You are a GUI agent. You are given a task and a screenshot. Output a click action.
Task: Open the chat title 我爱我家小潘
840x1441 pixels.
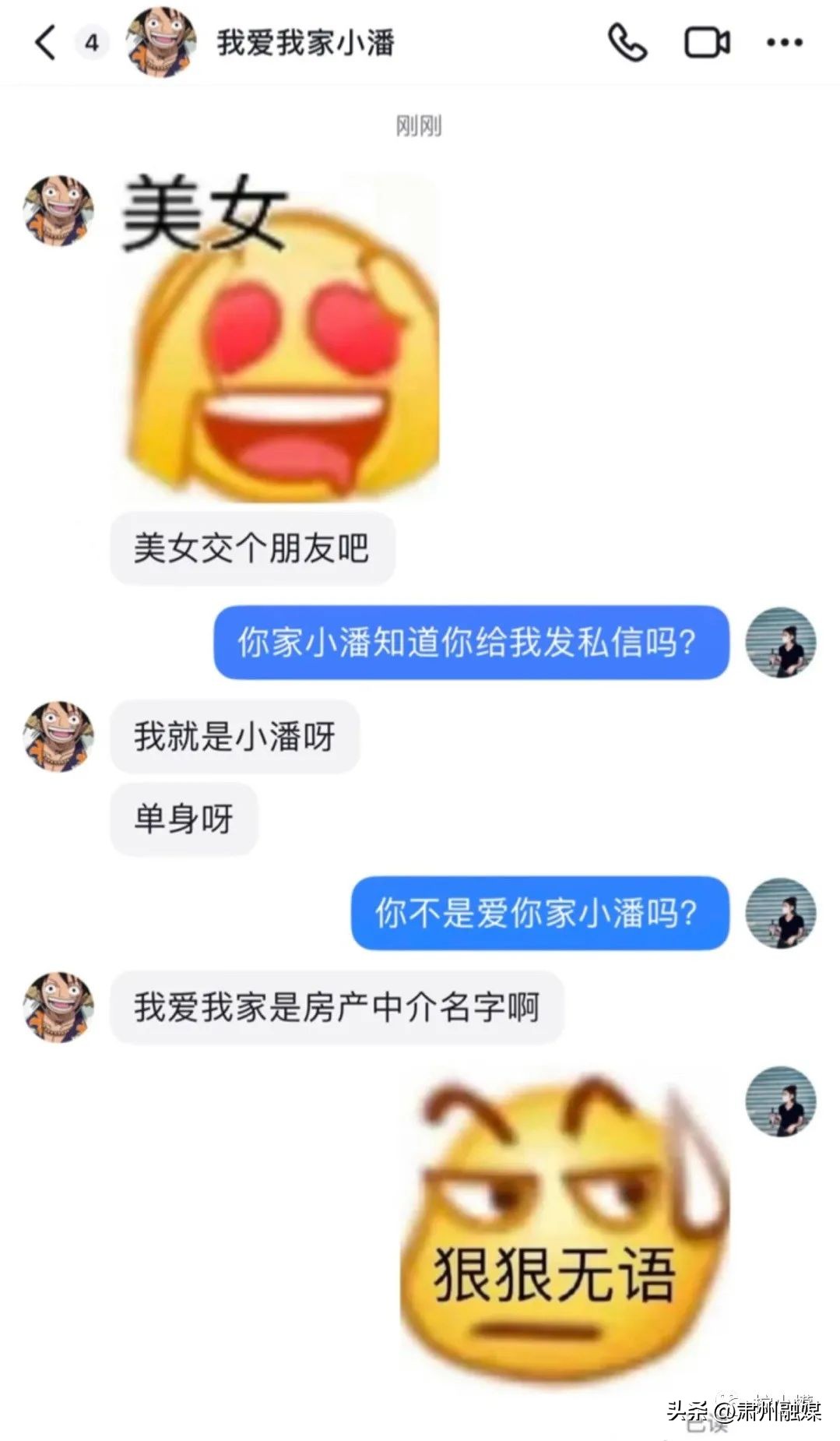(304, 44)
